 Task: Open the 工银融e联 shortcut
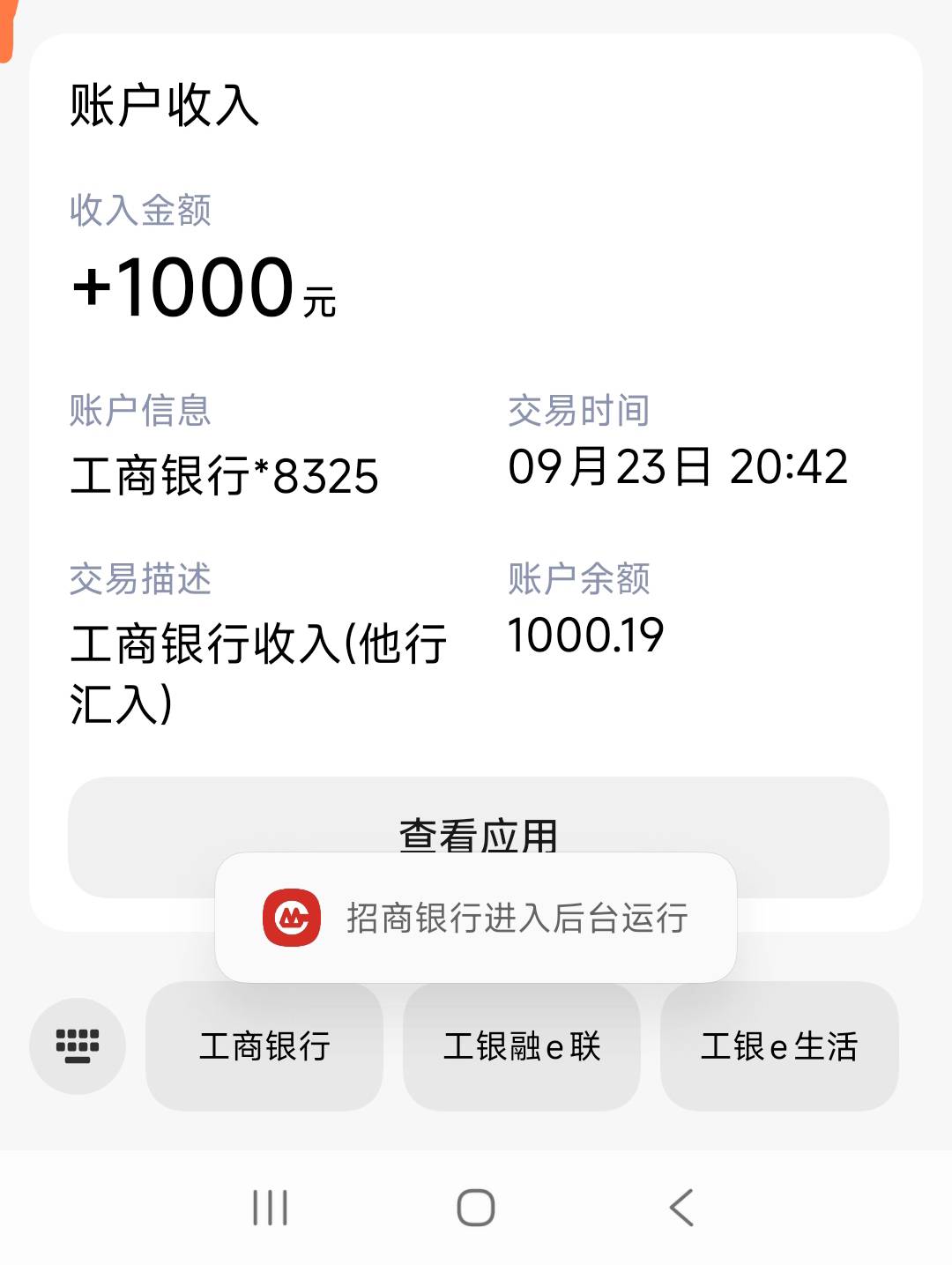(x=522, y=1046)
